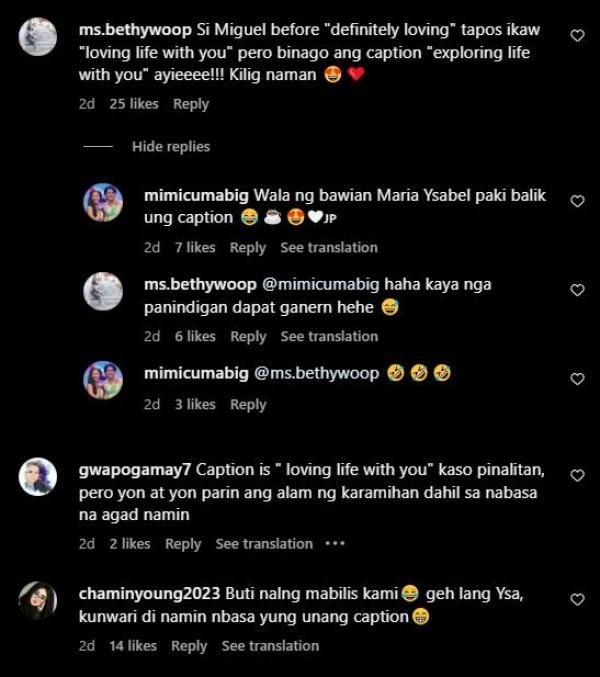Screen dimensions: 600x677
Task: Open ms.bethywoop's avatar on the top comment
Action: (x=38, y=36)
